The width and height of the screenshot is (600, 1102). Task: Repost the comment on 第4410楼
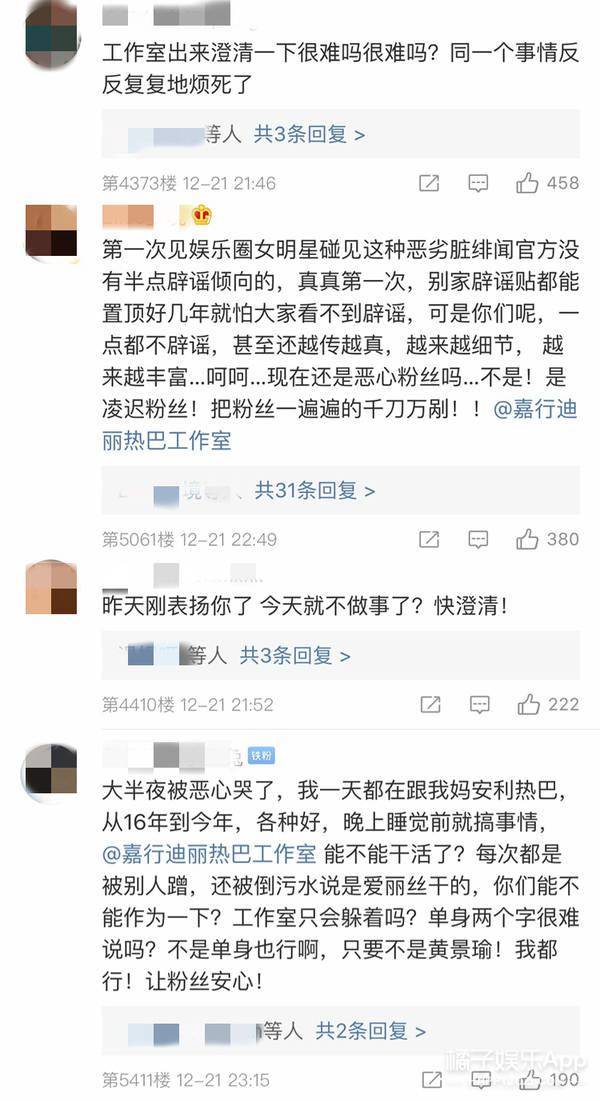(429, 704)
